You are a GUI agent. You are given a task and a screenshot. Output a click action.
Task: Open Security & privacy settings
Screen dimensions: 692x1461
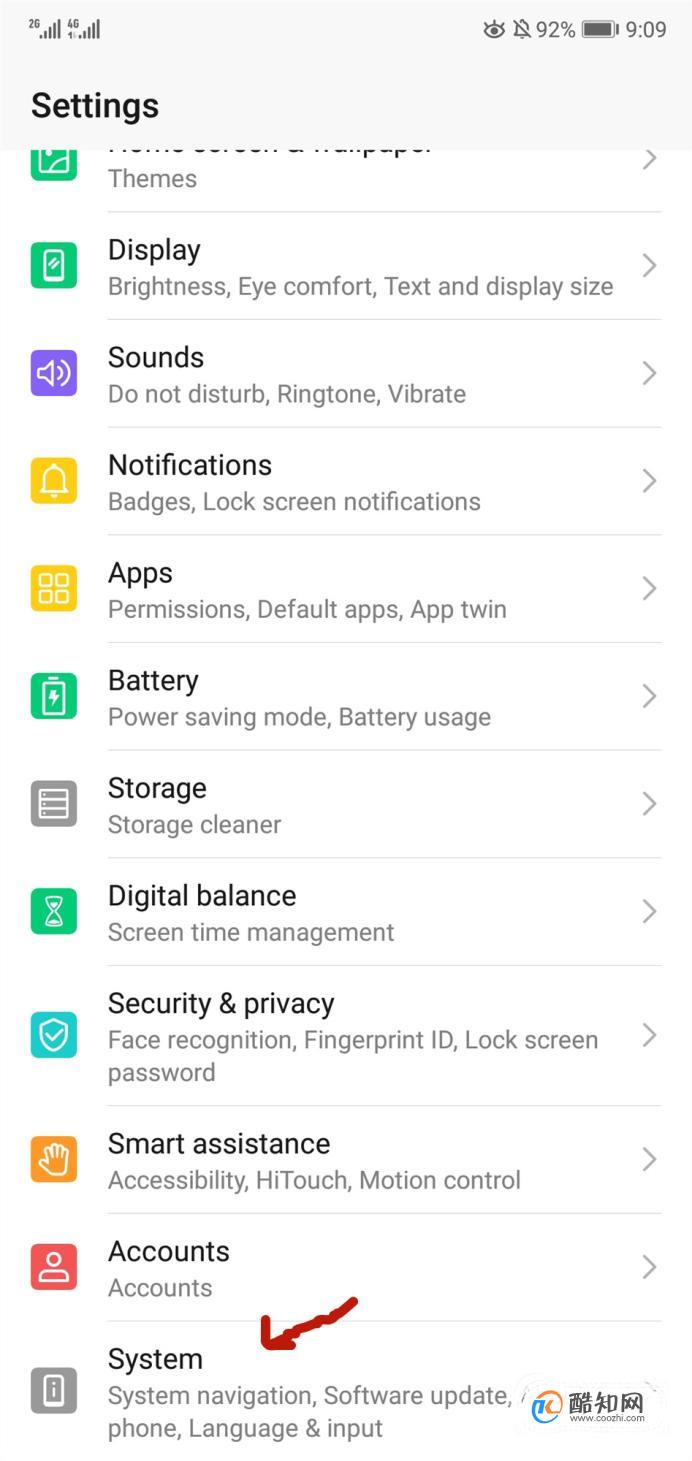coord(346,1036)
